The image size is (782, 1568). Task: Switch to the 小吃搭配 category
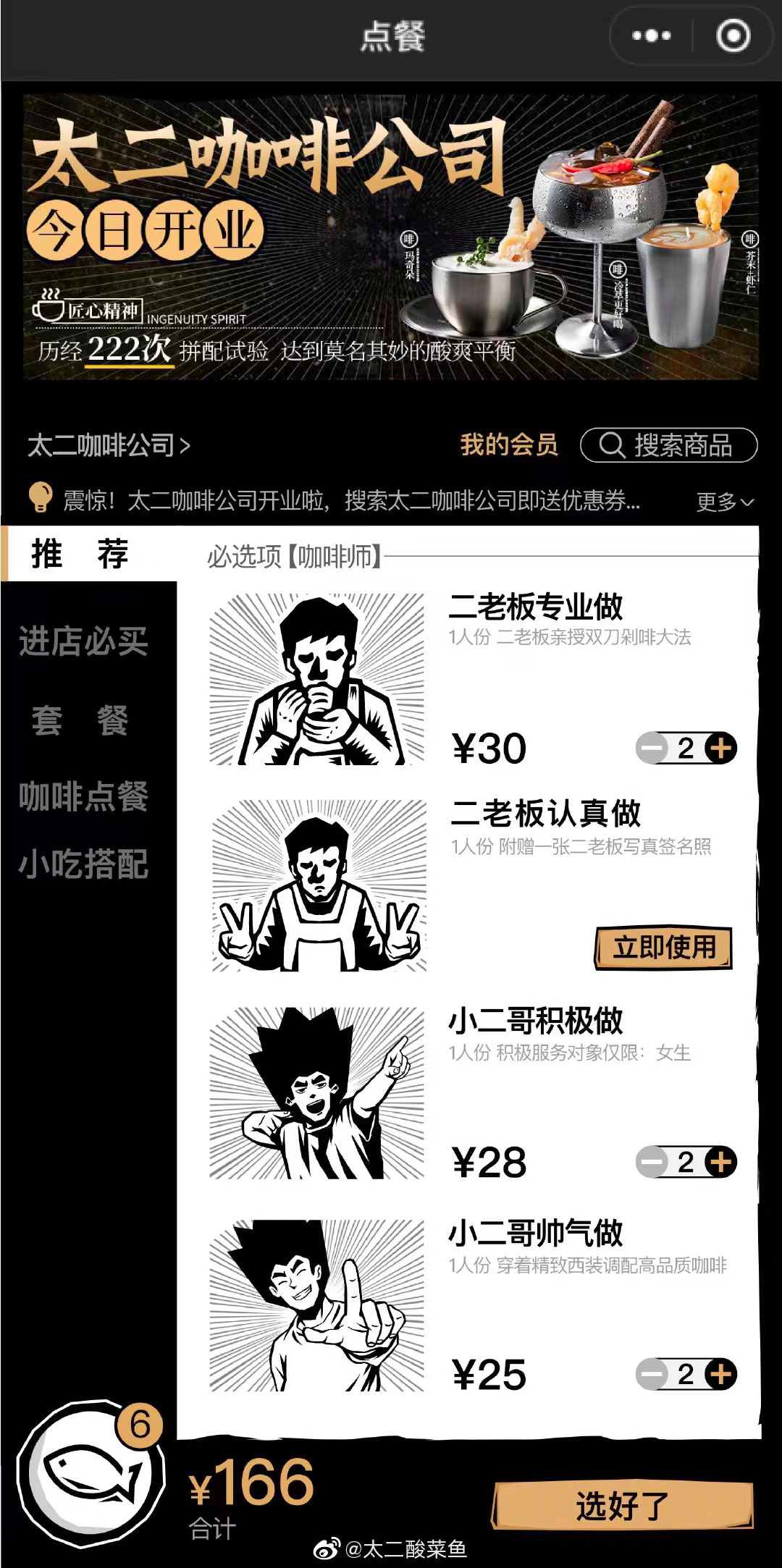(84, 864)
